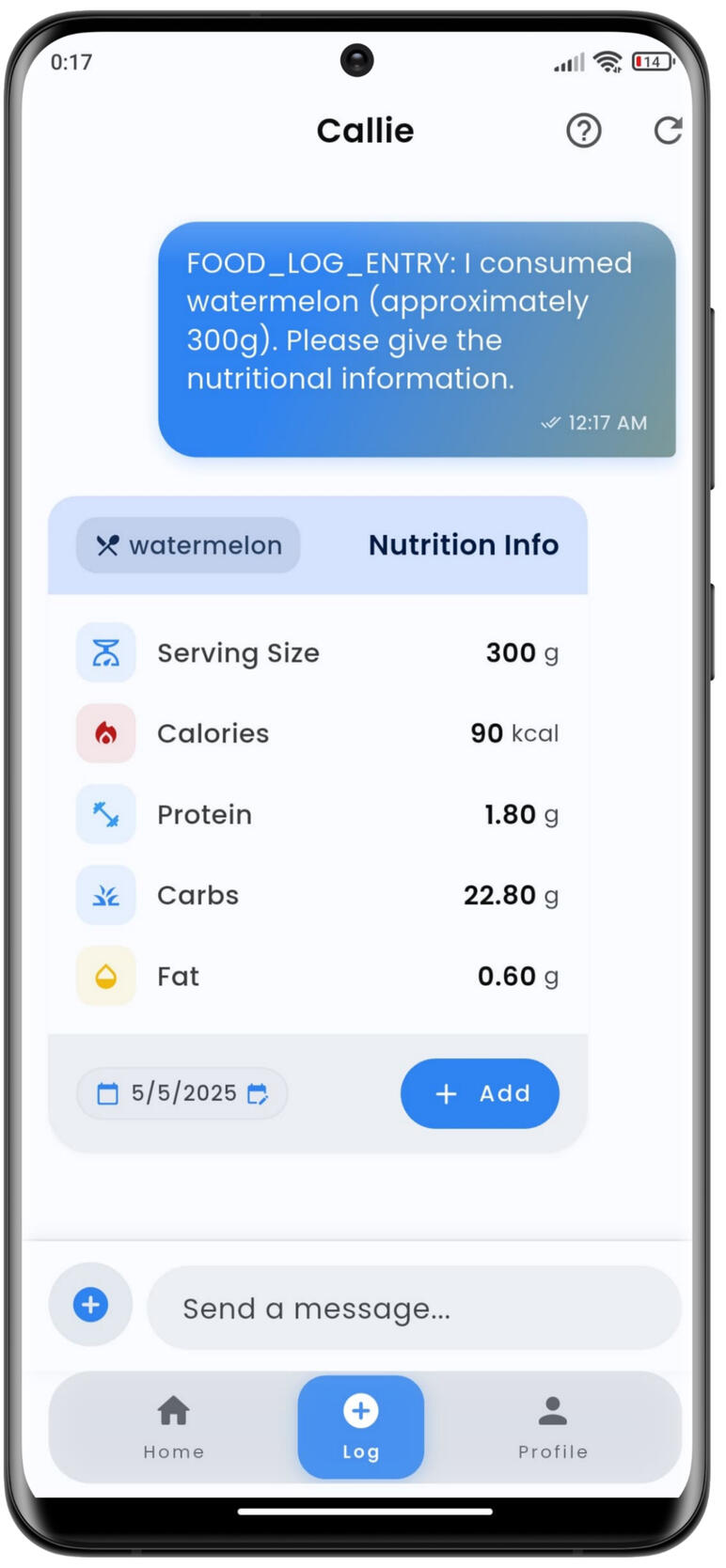Tap the watermelon food chip
The width and height of the screenshot is (726, 1568).
point(188,545)
